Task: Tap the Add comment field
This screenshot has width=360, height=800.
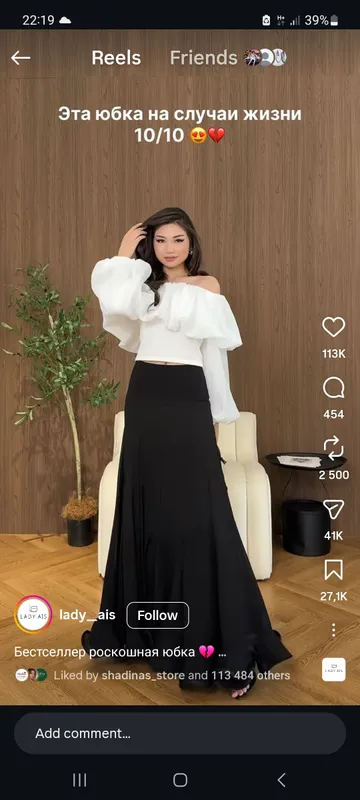Action: point(179,734)
